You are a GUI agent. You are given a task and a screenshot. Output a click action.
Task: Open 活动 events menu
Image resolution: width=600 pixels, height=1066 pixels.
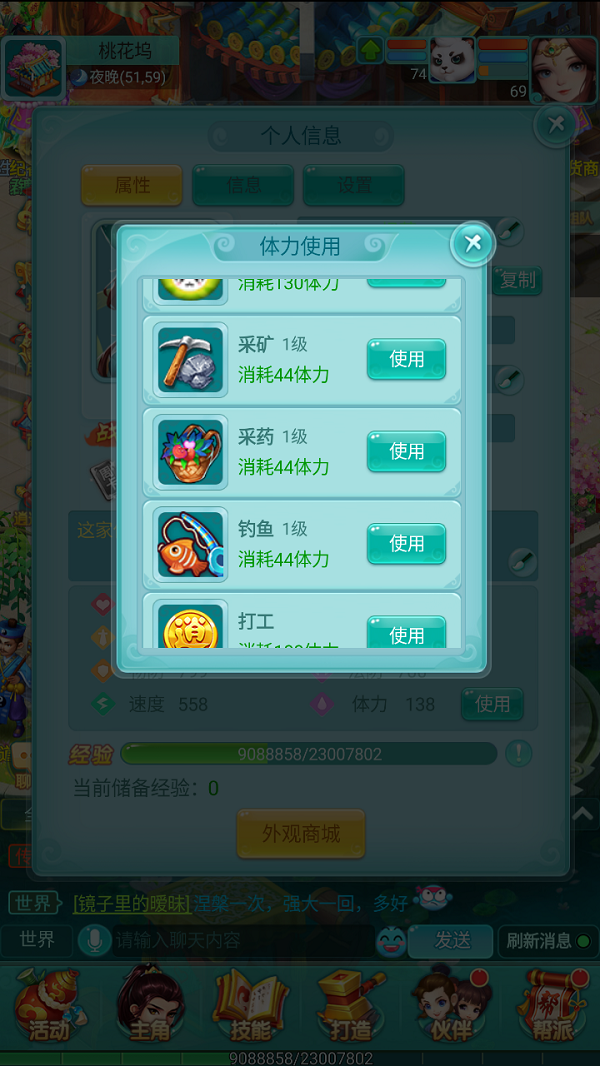48,1005
